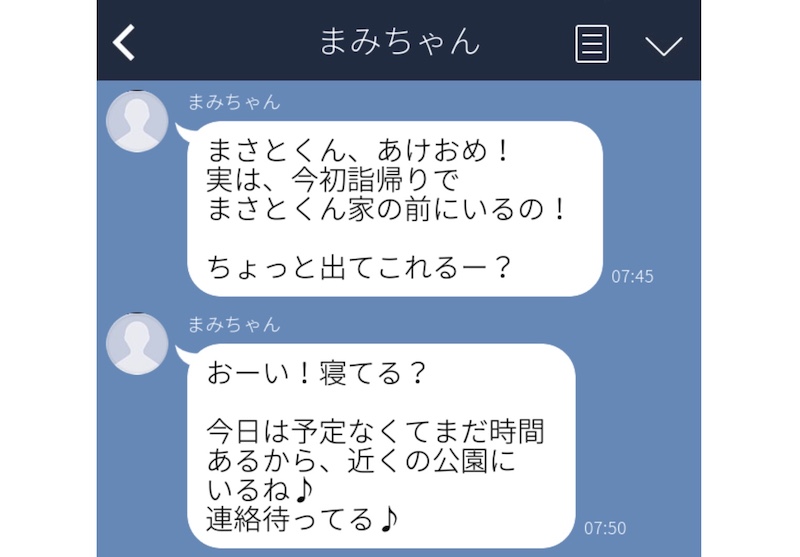The image size is (800, 557).
Task: Open まみちゃん's avatar beside the おーい message
Action: [137, 344]
